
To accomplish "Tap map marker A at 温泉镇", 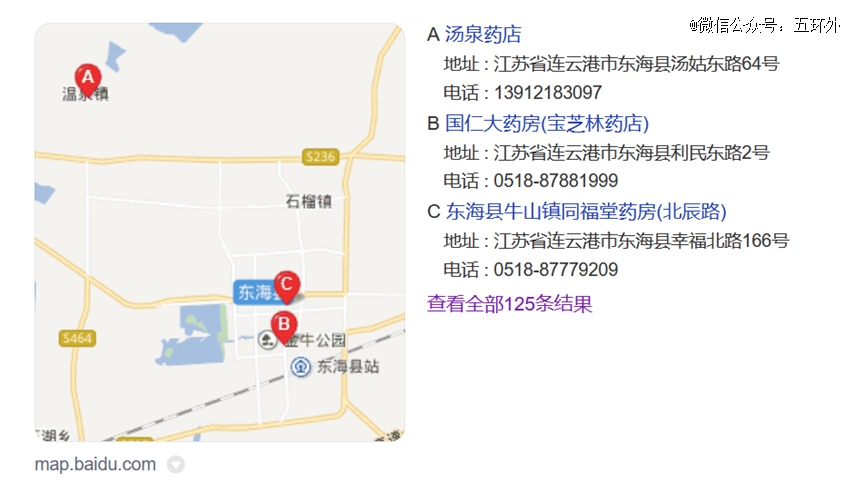I will pyautogui.click(x=87, y=78).
